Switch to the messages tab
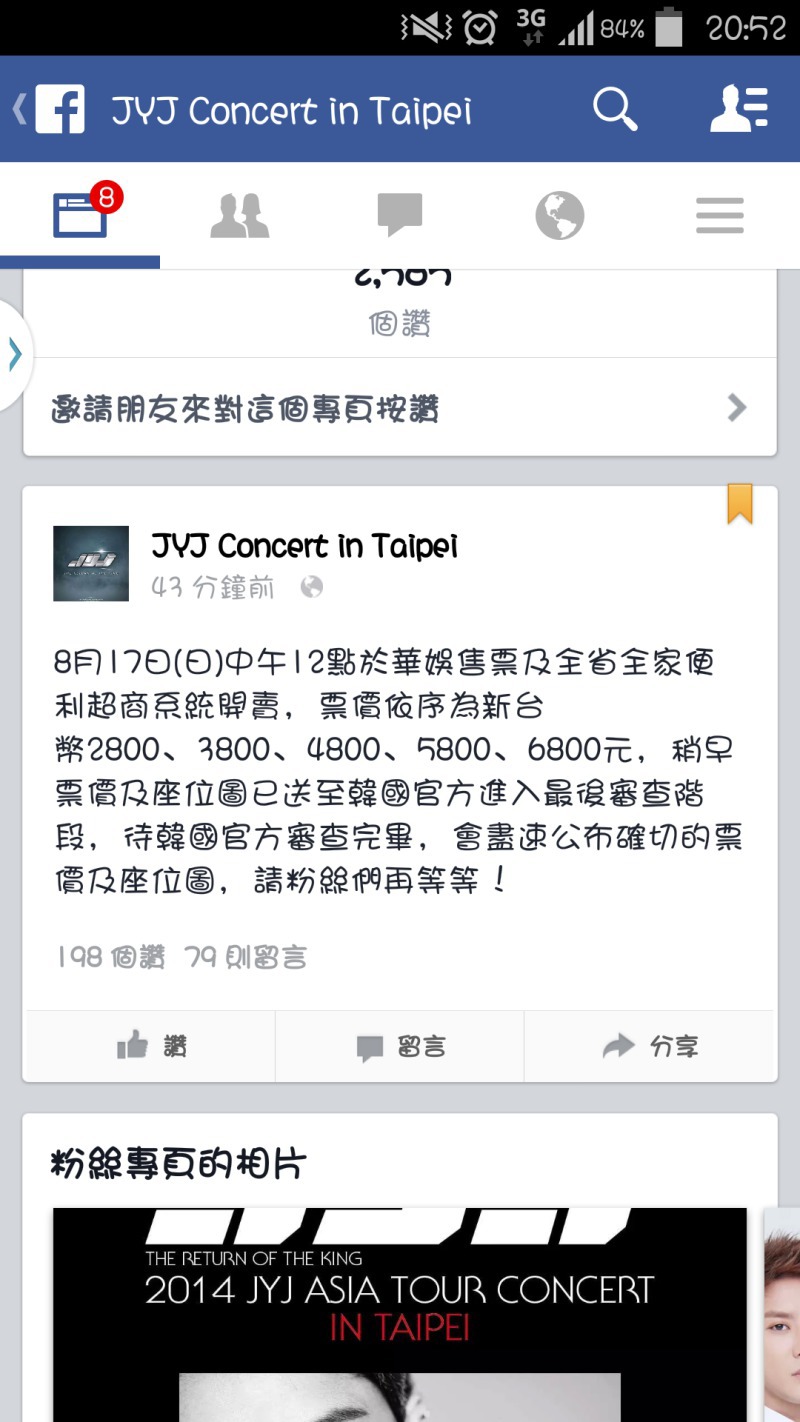 [x=400, y=214]
